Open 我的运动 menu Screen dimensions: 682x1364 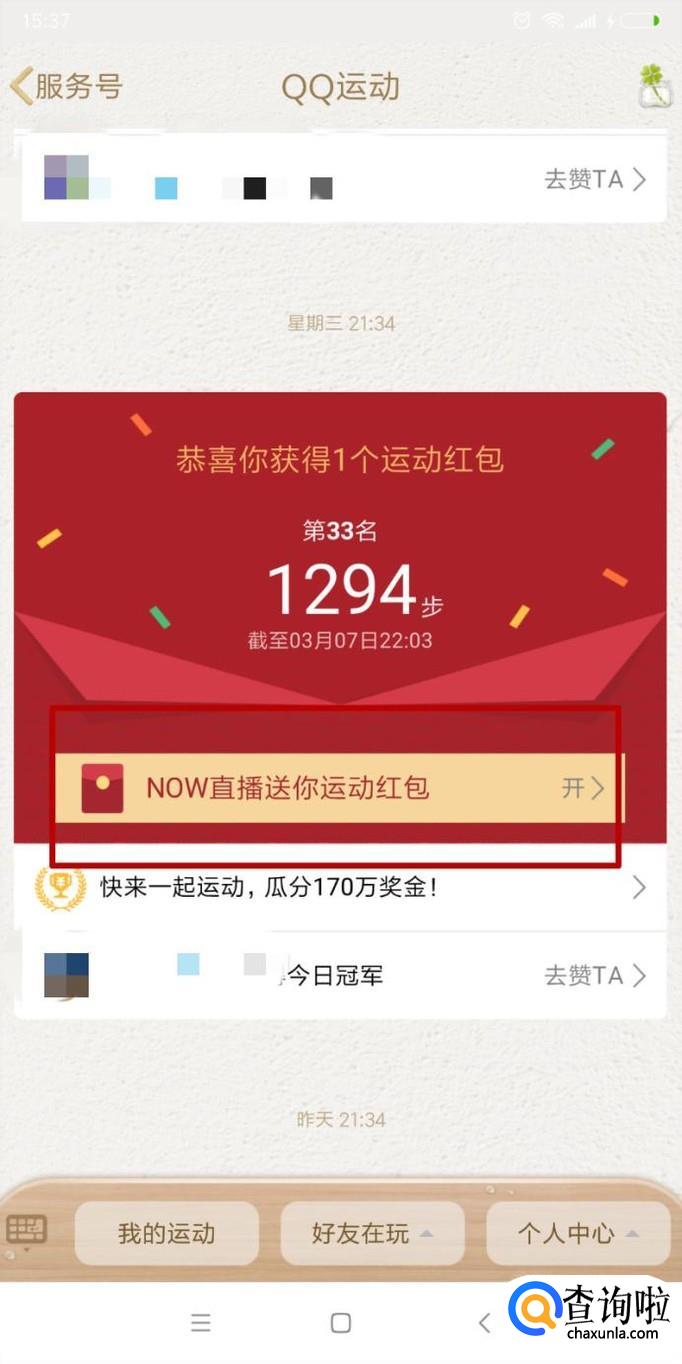pyautogui.click(x=166, y=1233)
